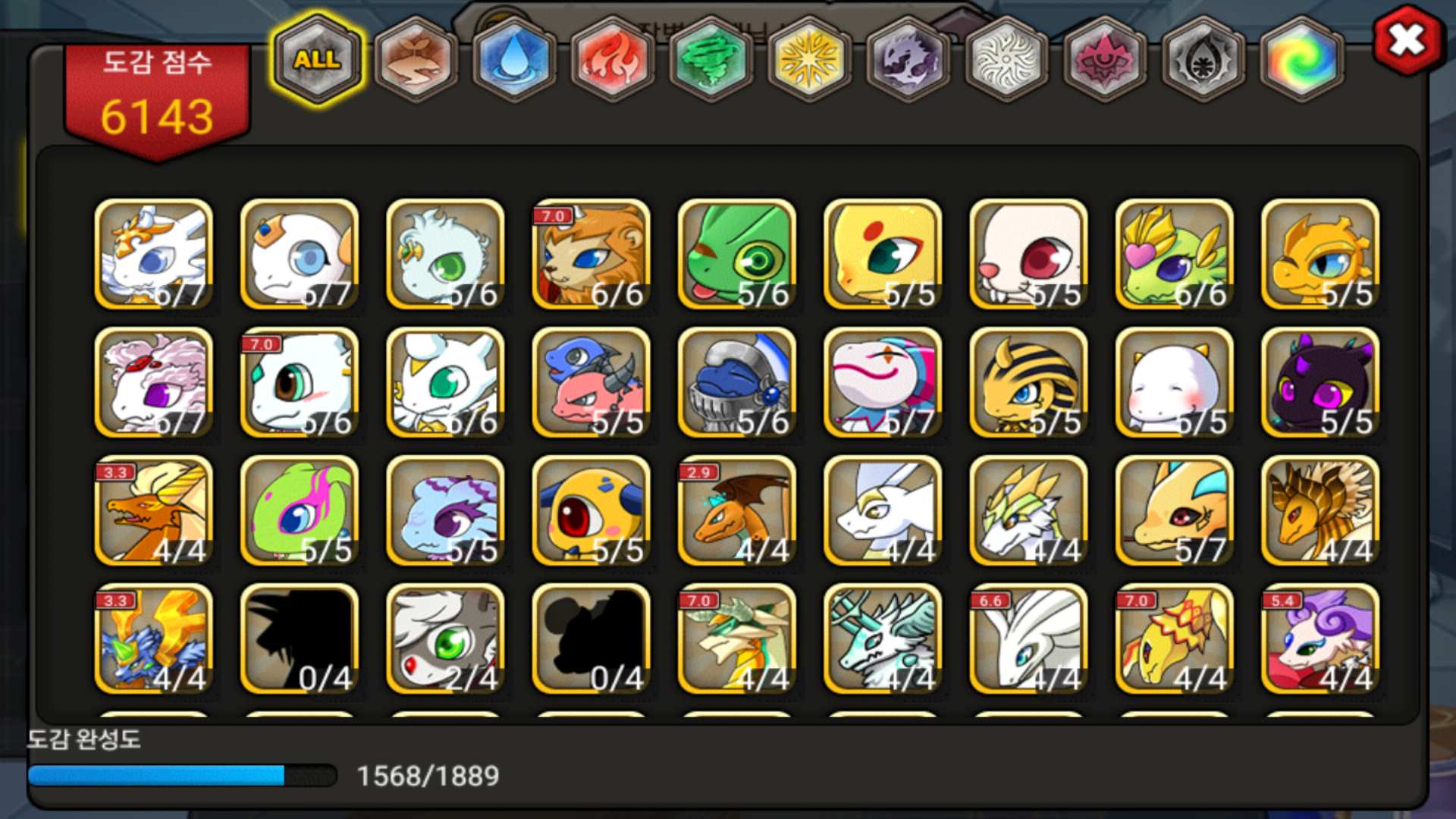Image resolution: width=1456 pixels, height=819 pixels.
Task: Filter by the water drop element
Action: click(x=514, y=59)
